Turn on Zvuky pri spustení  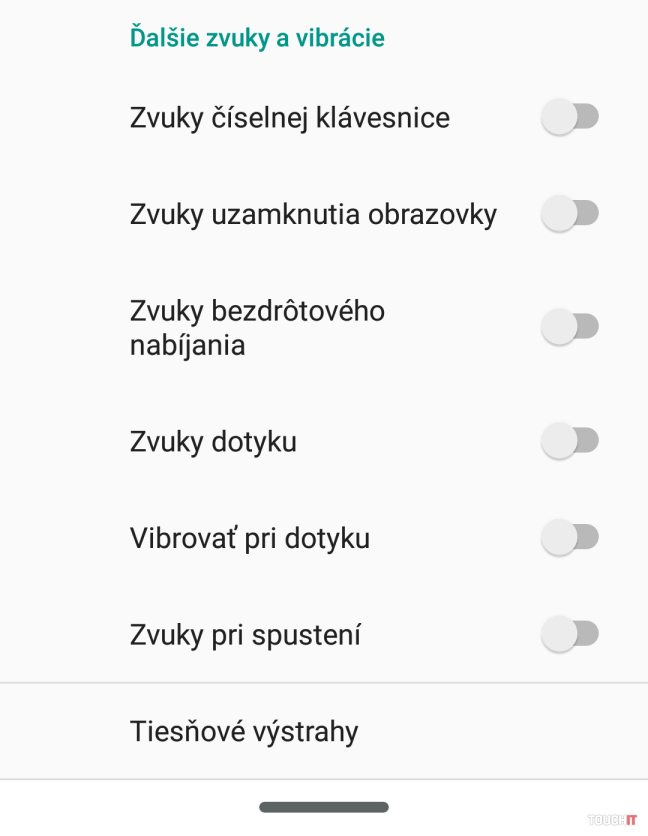click(x=569, y=634)
